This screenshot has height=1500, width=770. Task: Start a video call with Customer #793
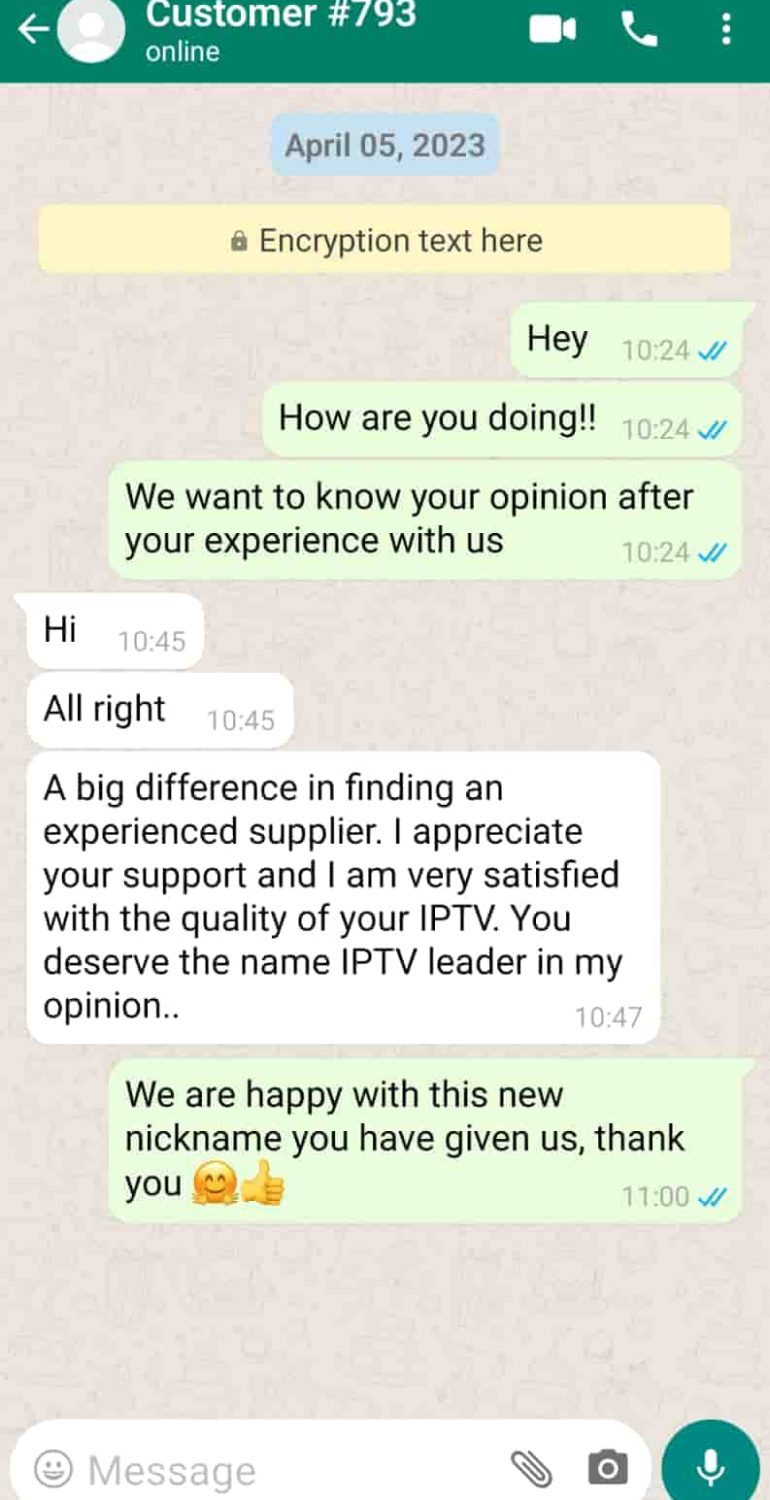(x=552, y=30)
